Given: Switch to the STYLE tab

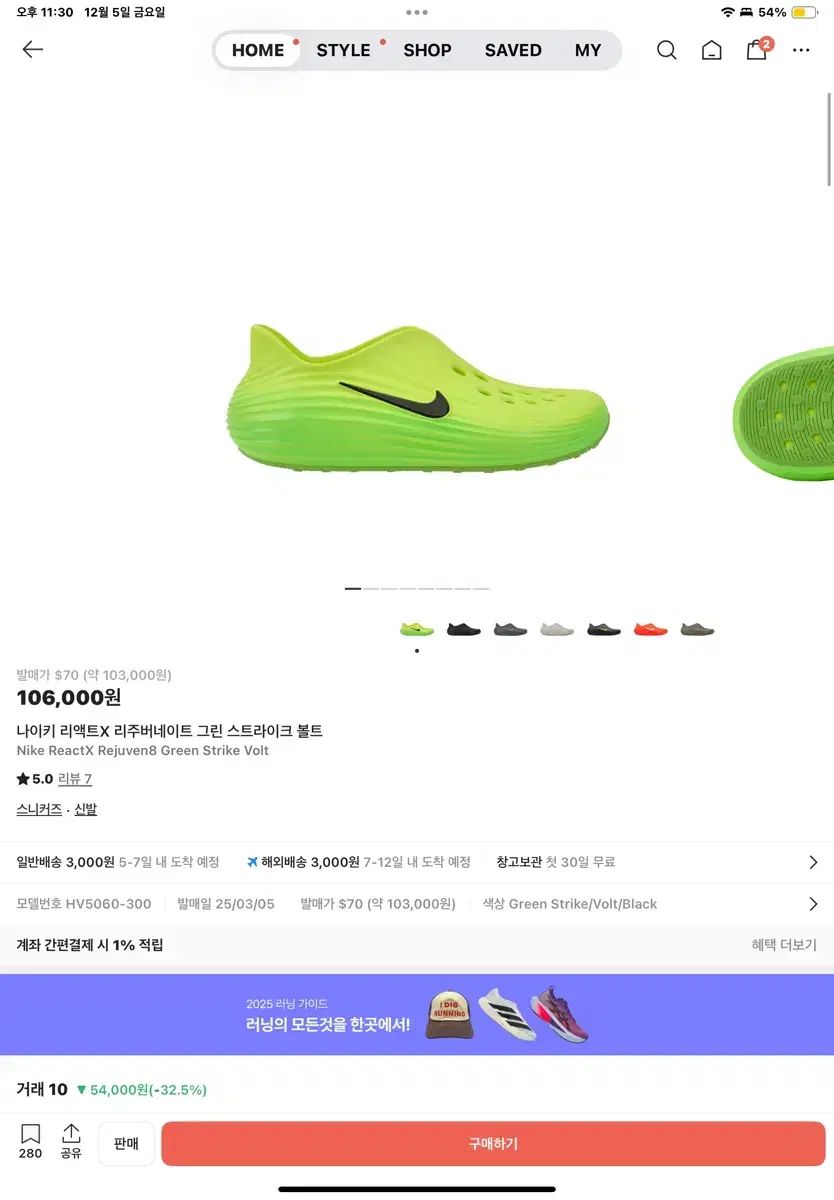Looking at the screenshot, I should pos(343,50).
